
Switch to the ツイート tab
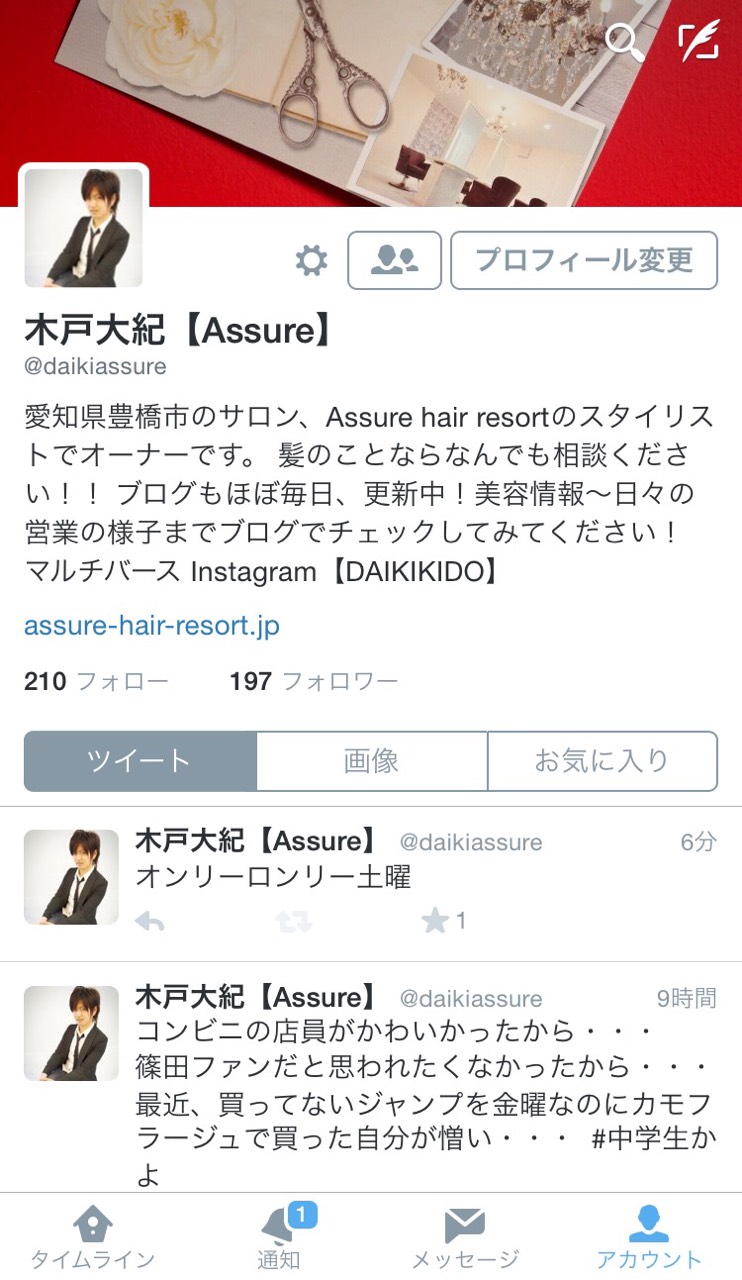pos(140,761)
